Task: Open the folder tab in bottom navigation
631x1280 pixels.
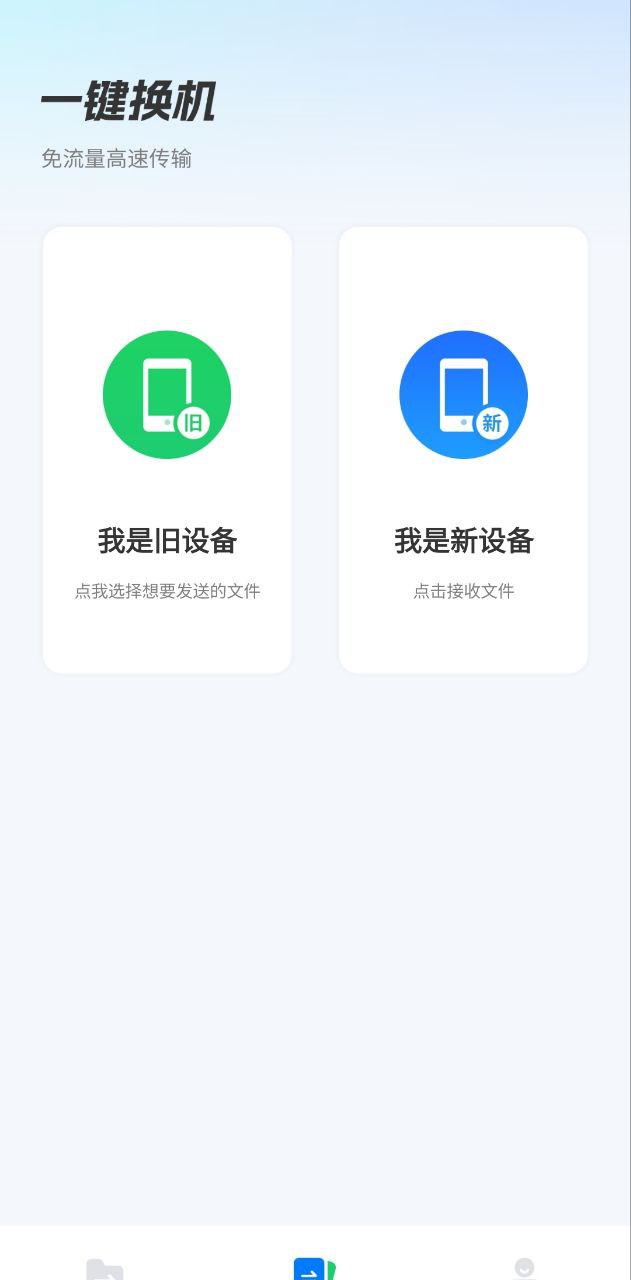Action: click(x=105, y=1268)
